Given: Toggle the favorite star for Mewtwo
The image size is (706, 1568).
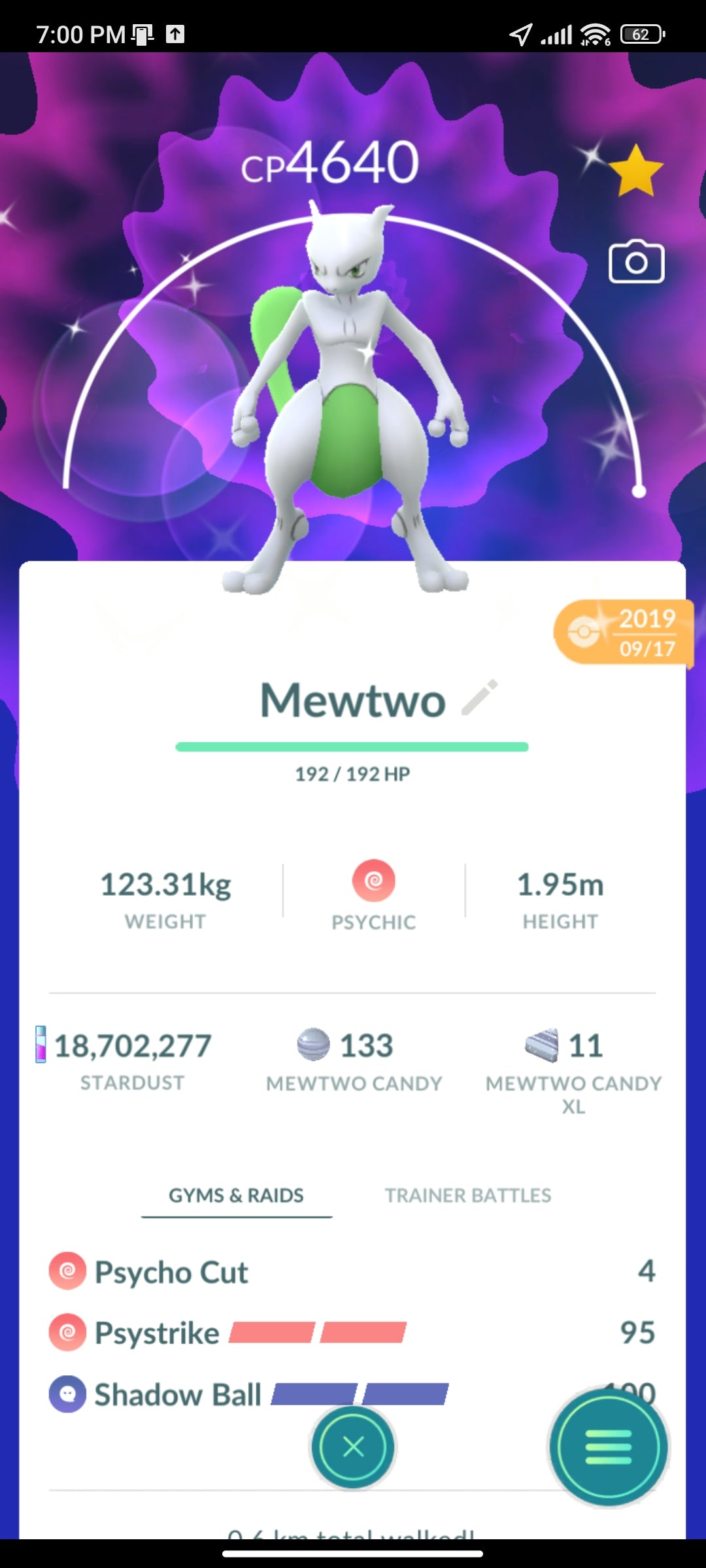Looking at the screenshot, I should pos(635,172).
